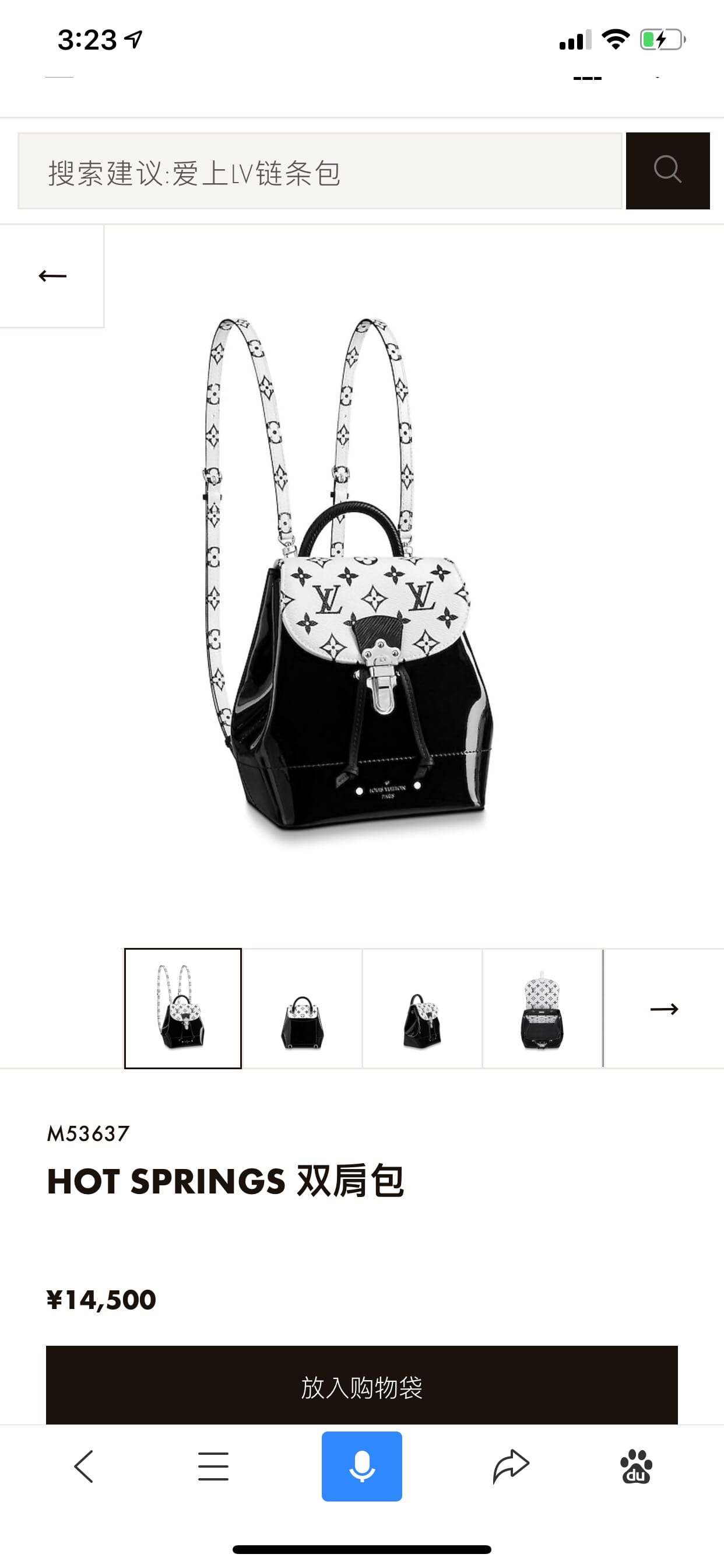The width and height of the screenshot is (724, 1568).
Task: Select the first thumbnail with long straps
Action: click(x=182, y=1008)
